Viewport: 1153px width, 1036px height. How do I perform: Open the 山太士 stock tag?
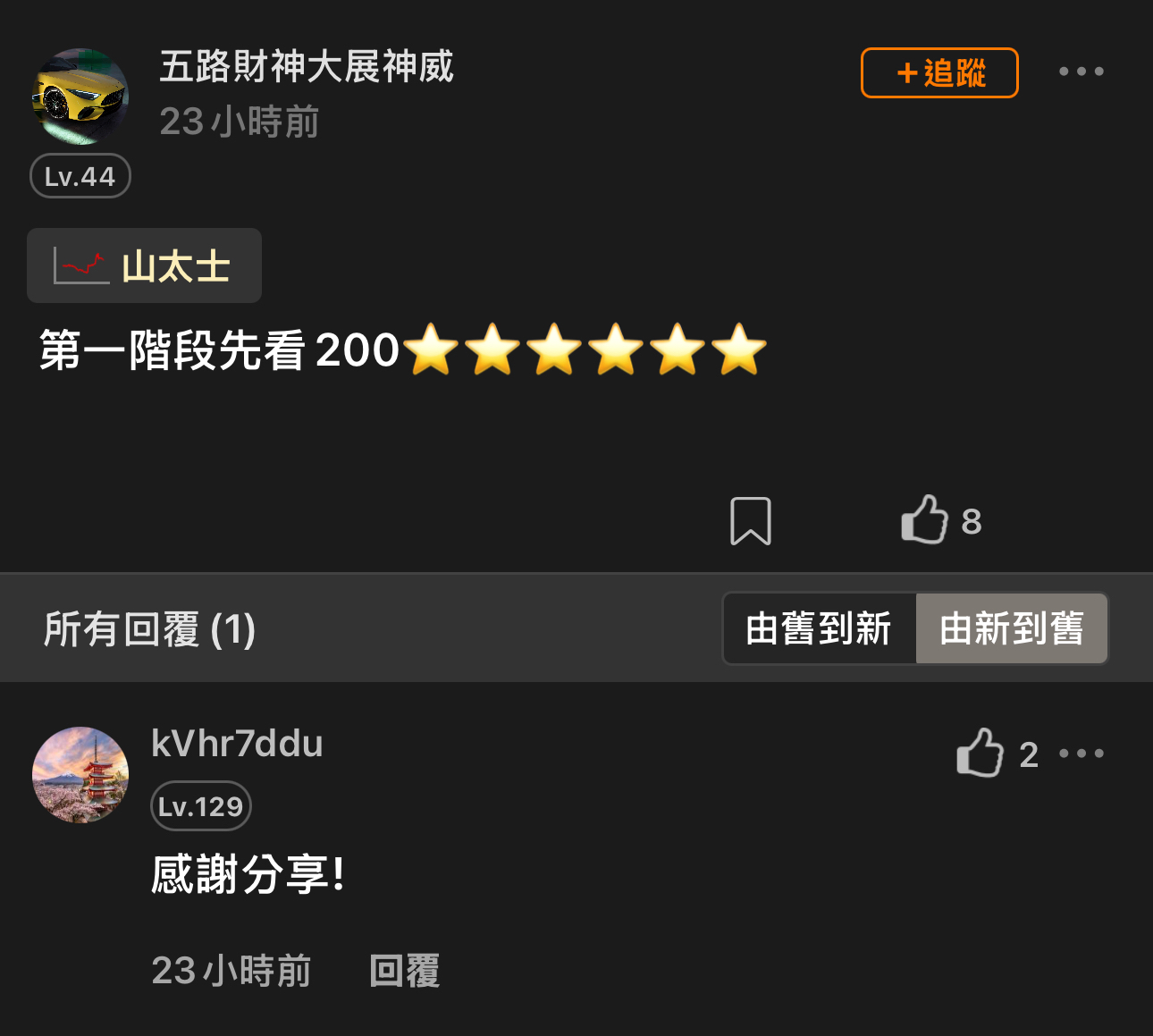coord(144,265)
